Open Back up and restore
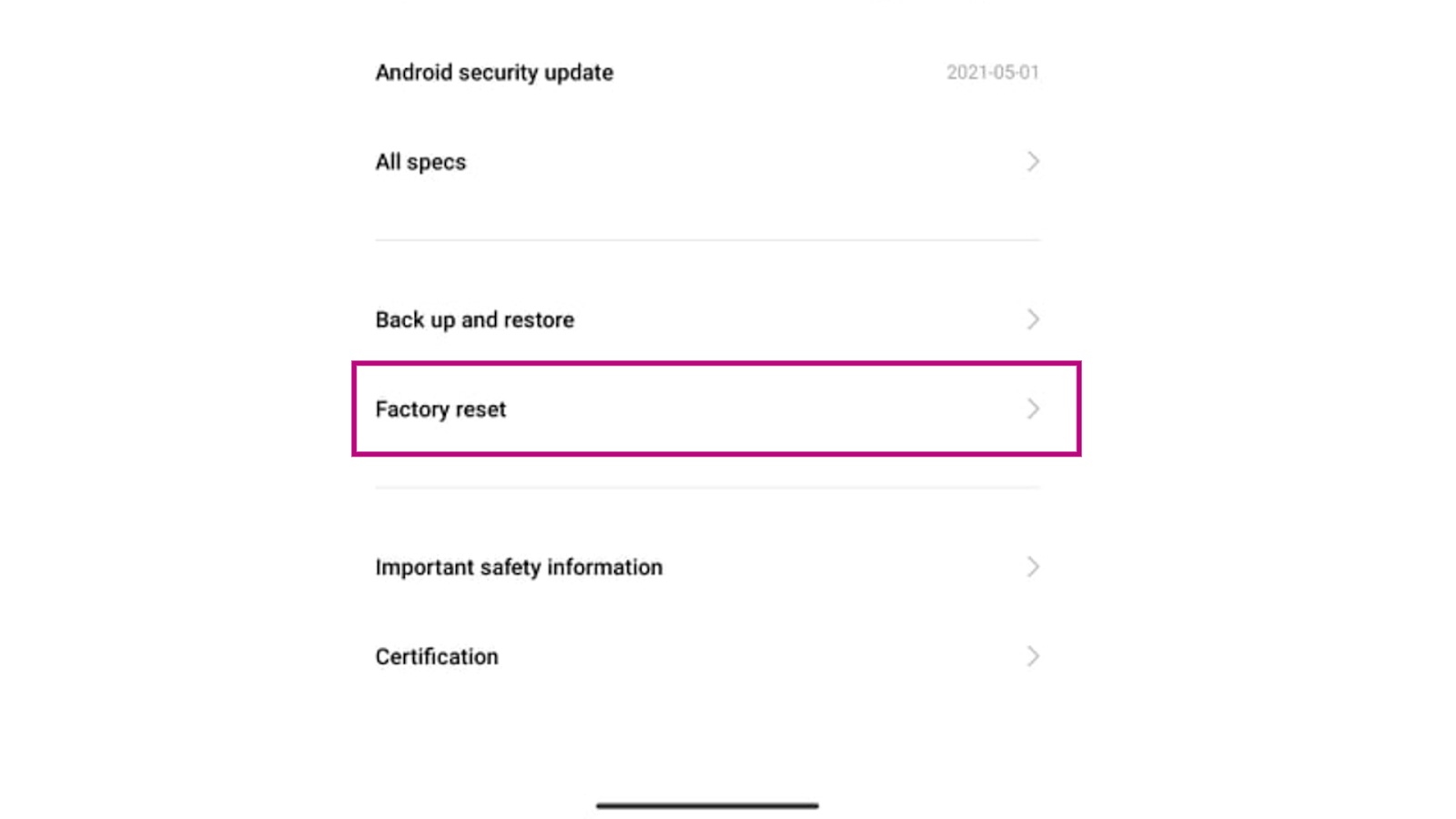Viewport: 1456px width, 819px height. pos(706,319)
